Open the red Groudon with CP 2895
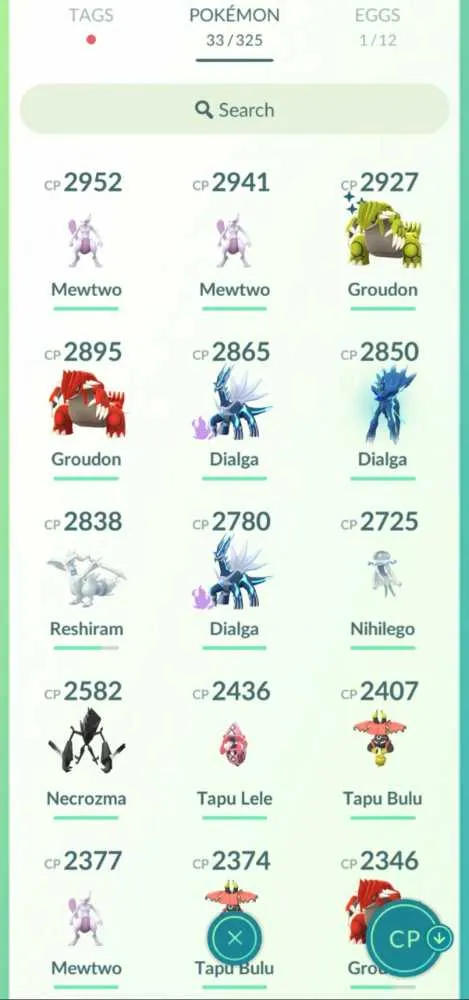The width and height of the screenshot is (469, 1000). (86, 411)
